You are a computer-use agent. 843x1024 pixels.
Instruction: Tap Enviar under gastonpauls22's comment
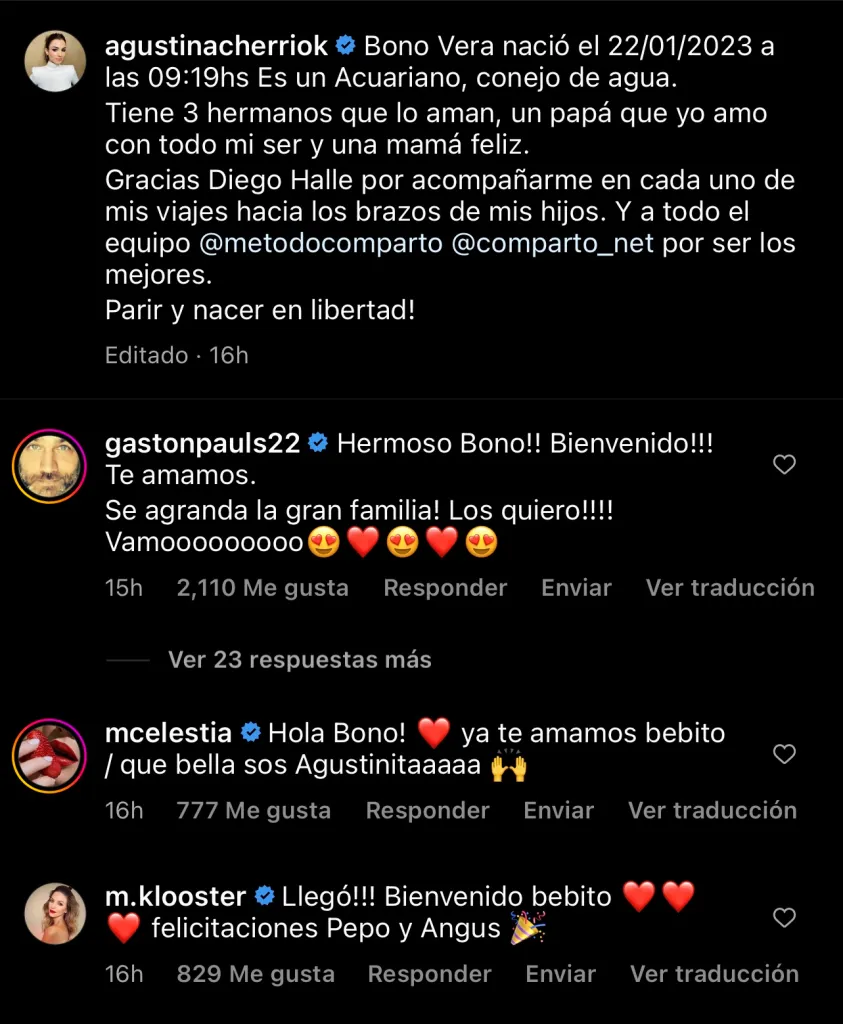[576, 588]
